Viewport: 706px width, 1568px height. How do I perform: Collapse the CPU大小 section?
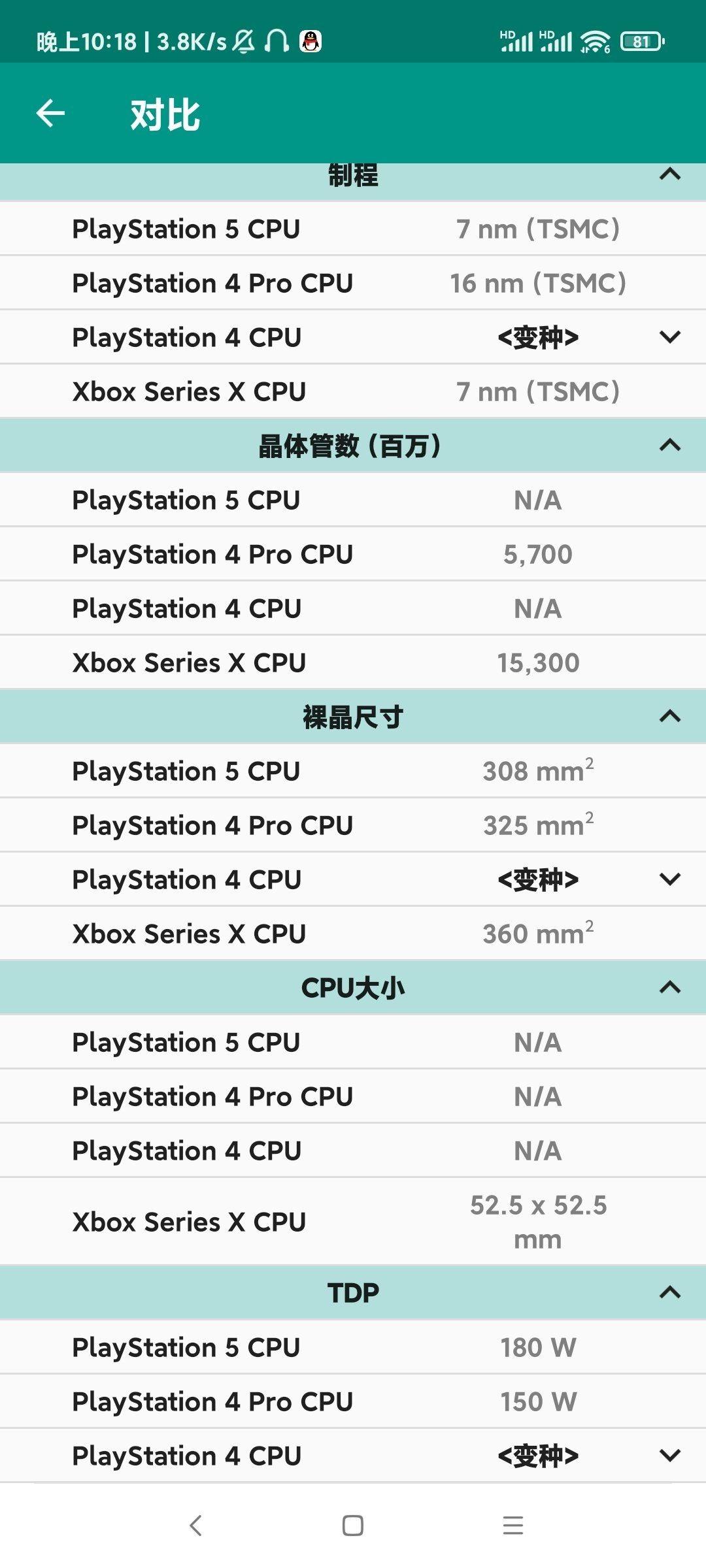coord(670,988)
